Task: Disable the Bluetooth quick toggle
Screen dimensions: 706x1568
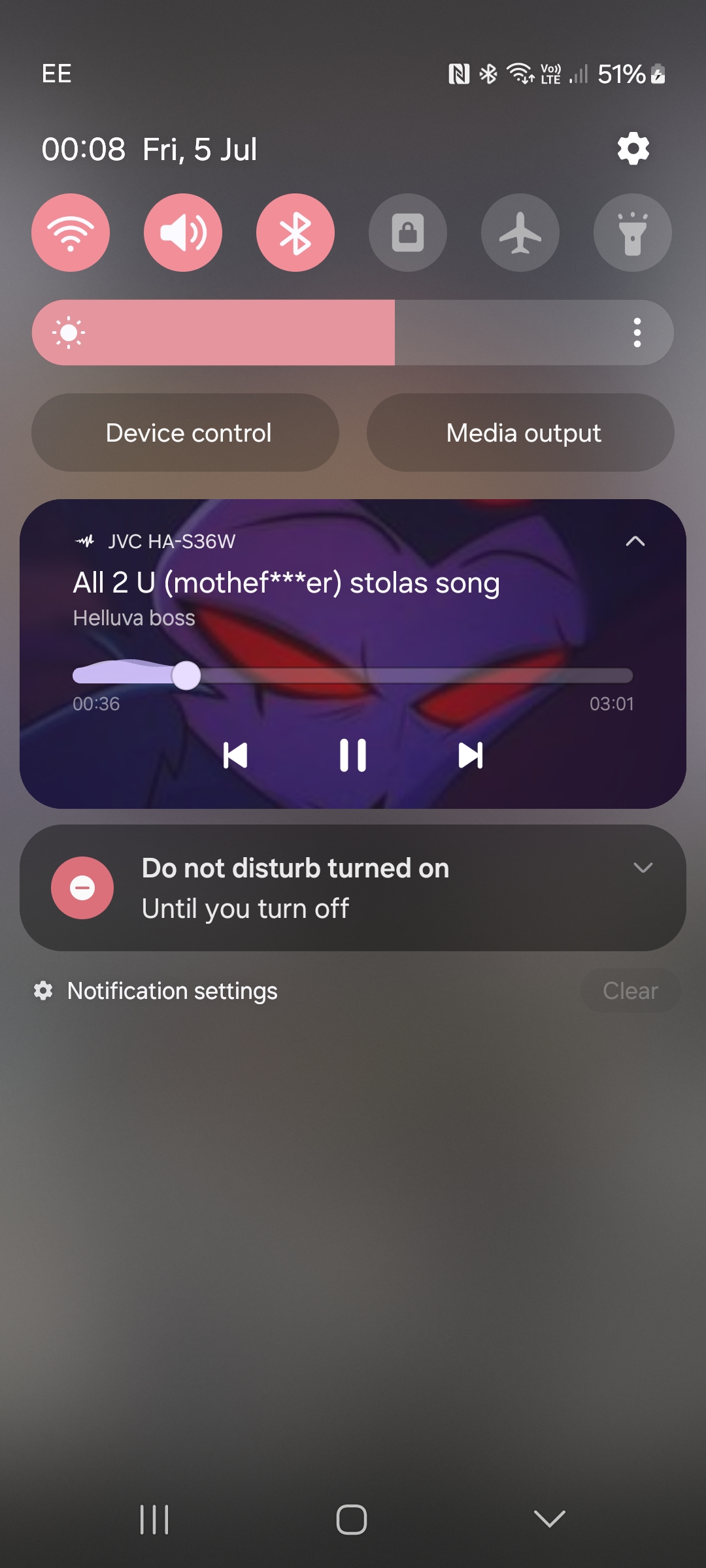Action: 295,233
